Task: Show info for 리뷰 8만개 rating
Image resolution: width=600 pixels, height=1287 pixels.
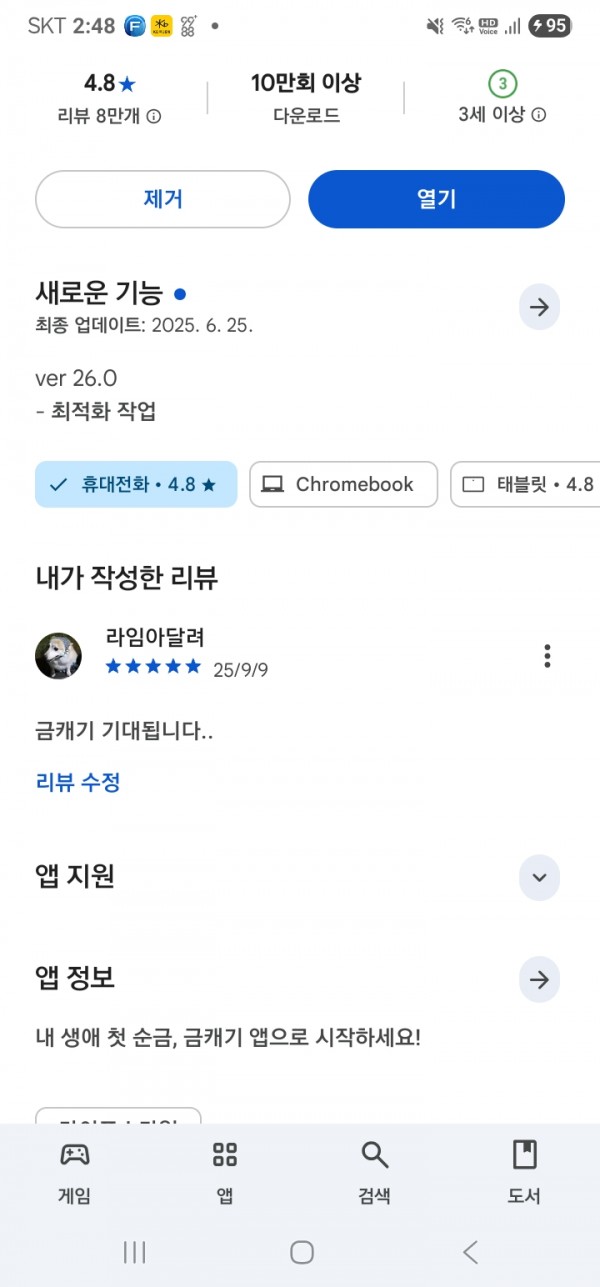Action: pos(154,116)
